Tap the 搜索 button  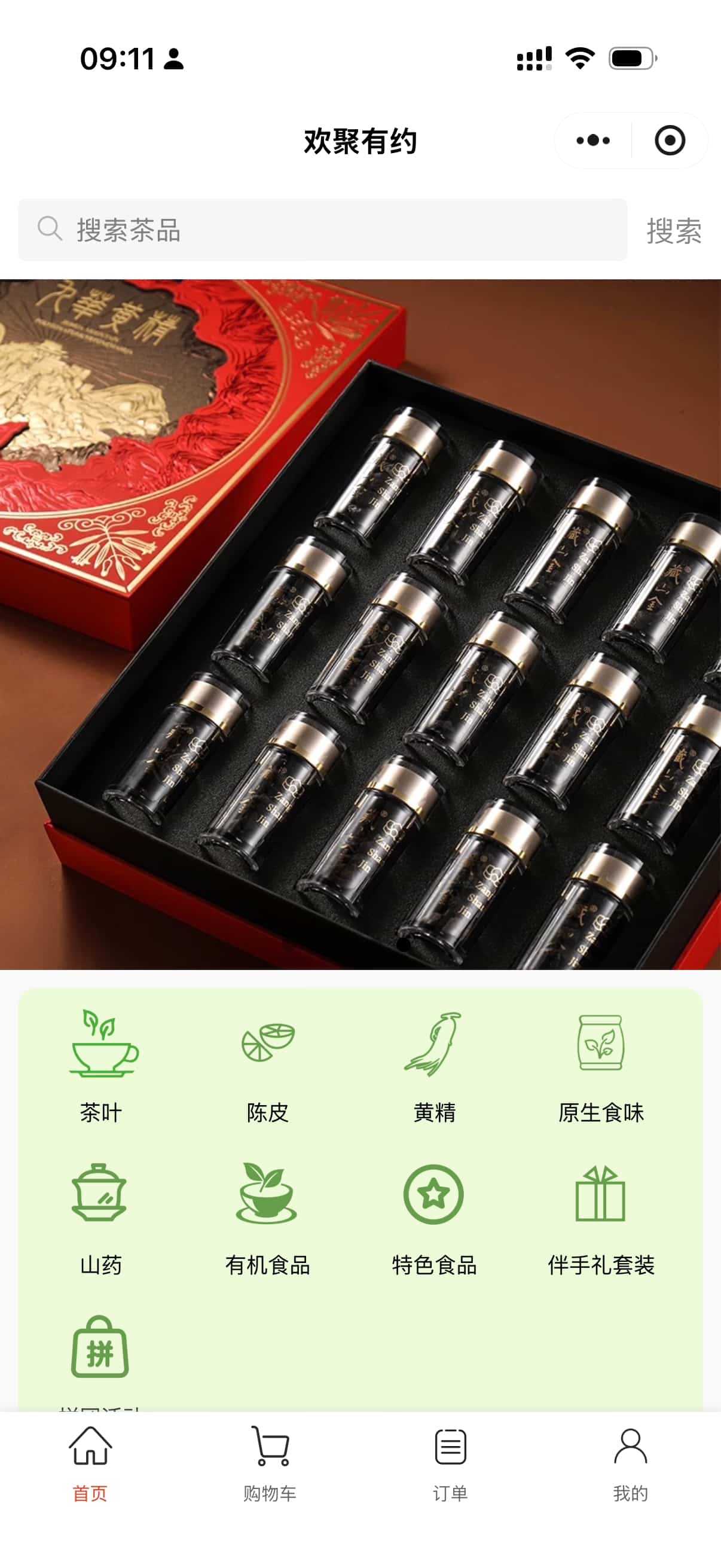tap(674, 231)
